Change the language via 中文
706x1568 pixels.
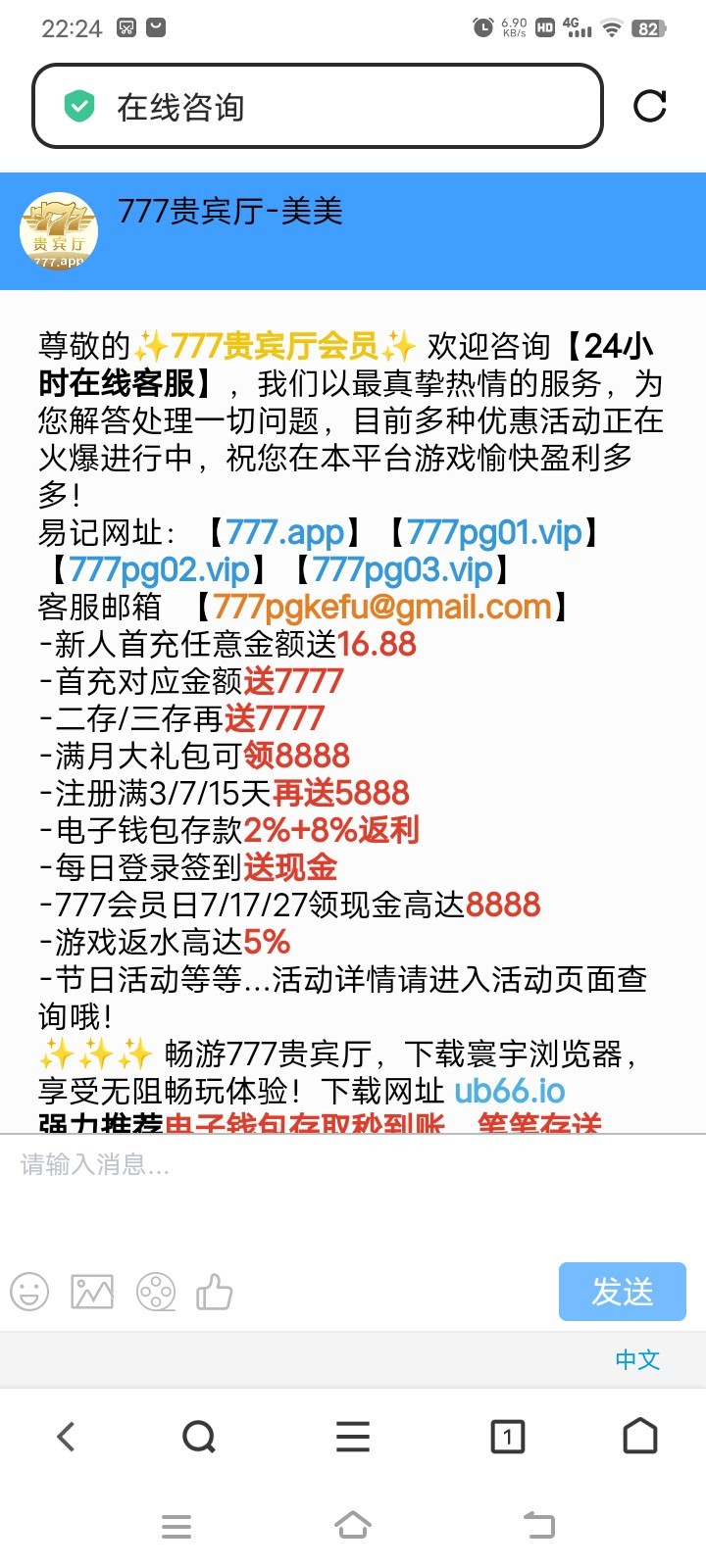637,1359
